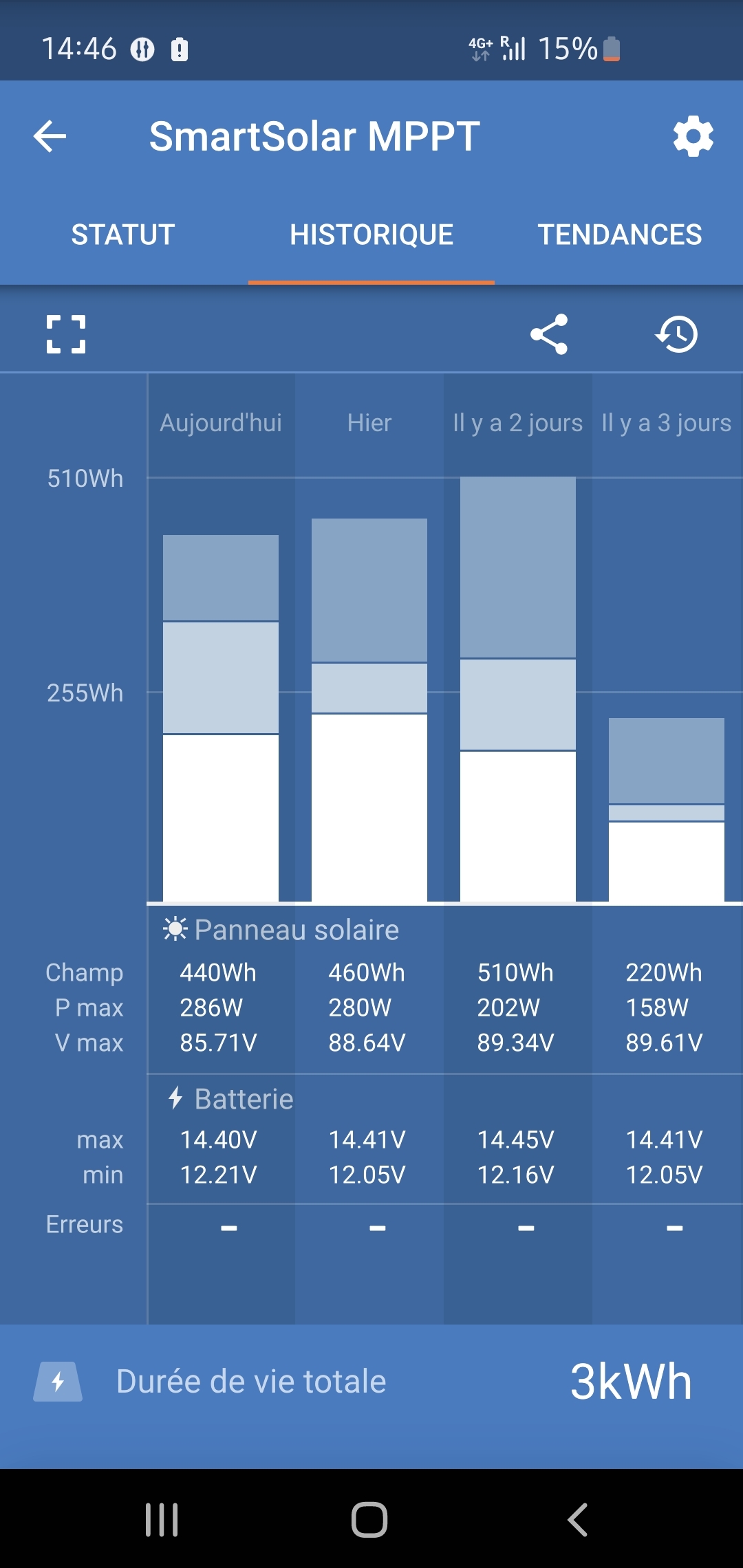
Task: Select the Il y a 3 jours bar
Action: coord(667,810)
